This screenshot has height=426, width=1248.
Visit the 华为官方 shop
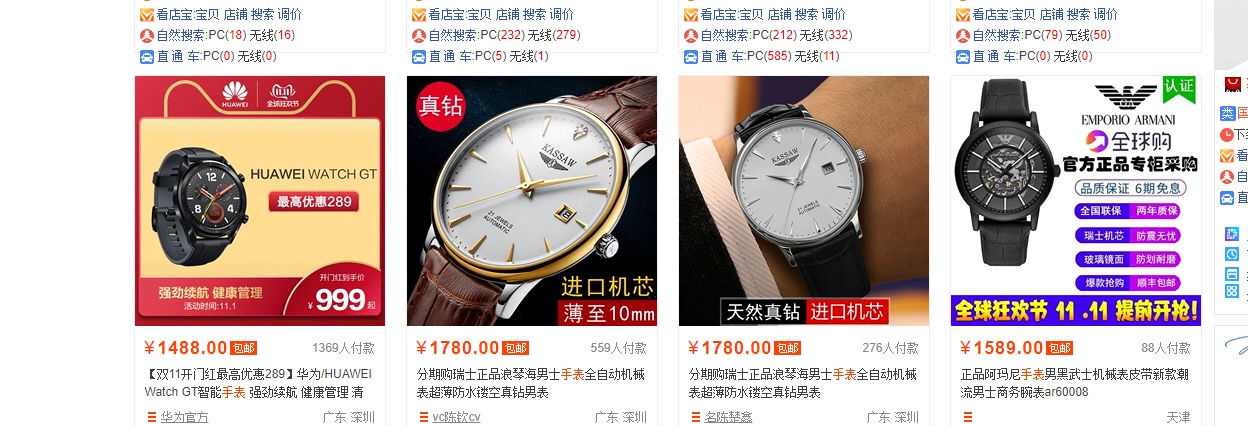pos(184,417)
